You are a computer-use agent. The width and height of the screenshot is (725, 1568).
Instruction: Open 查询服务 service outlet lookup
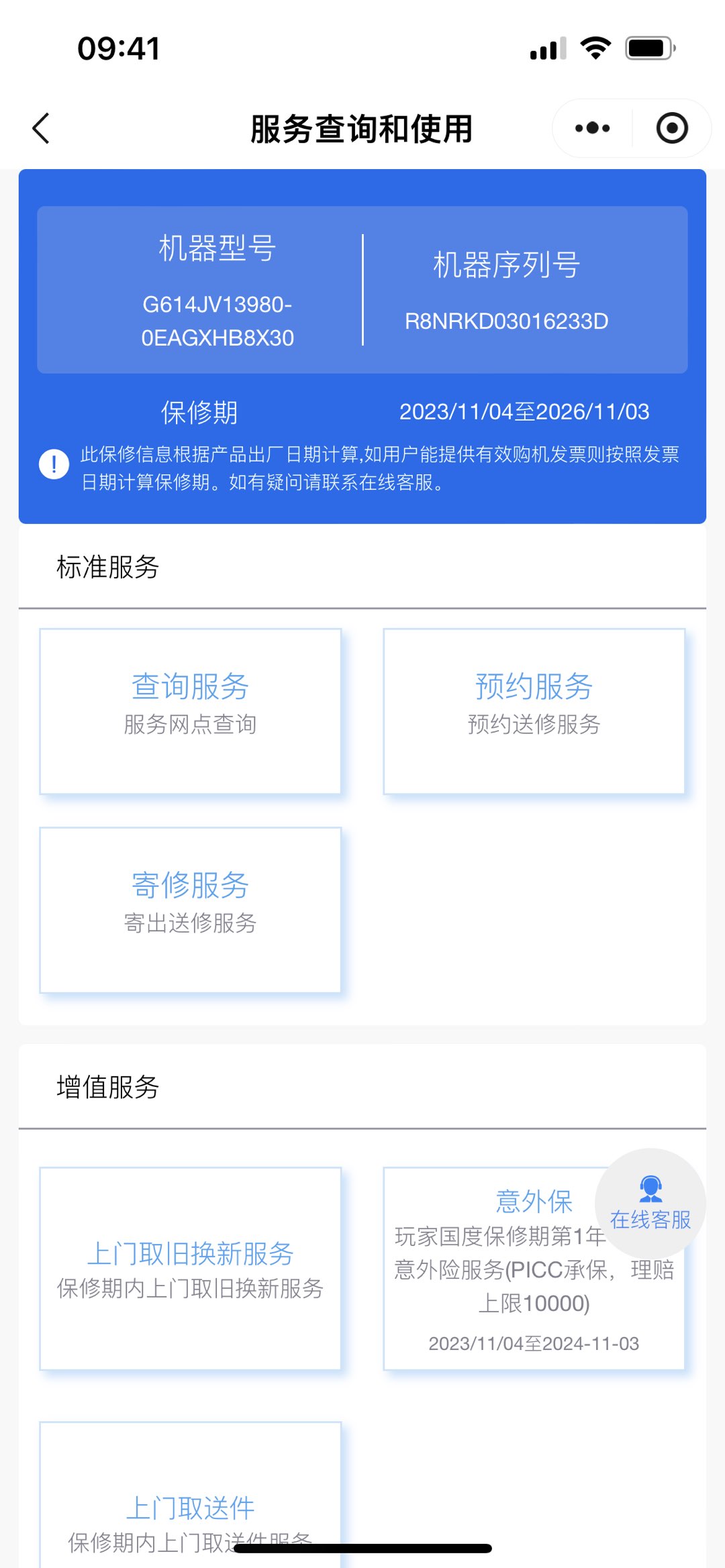point(191,711)
